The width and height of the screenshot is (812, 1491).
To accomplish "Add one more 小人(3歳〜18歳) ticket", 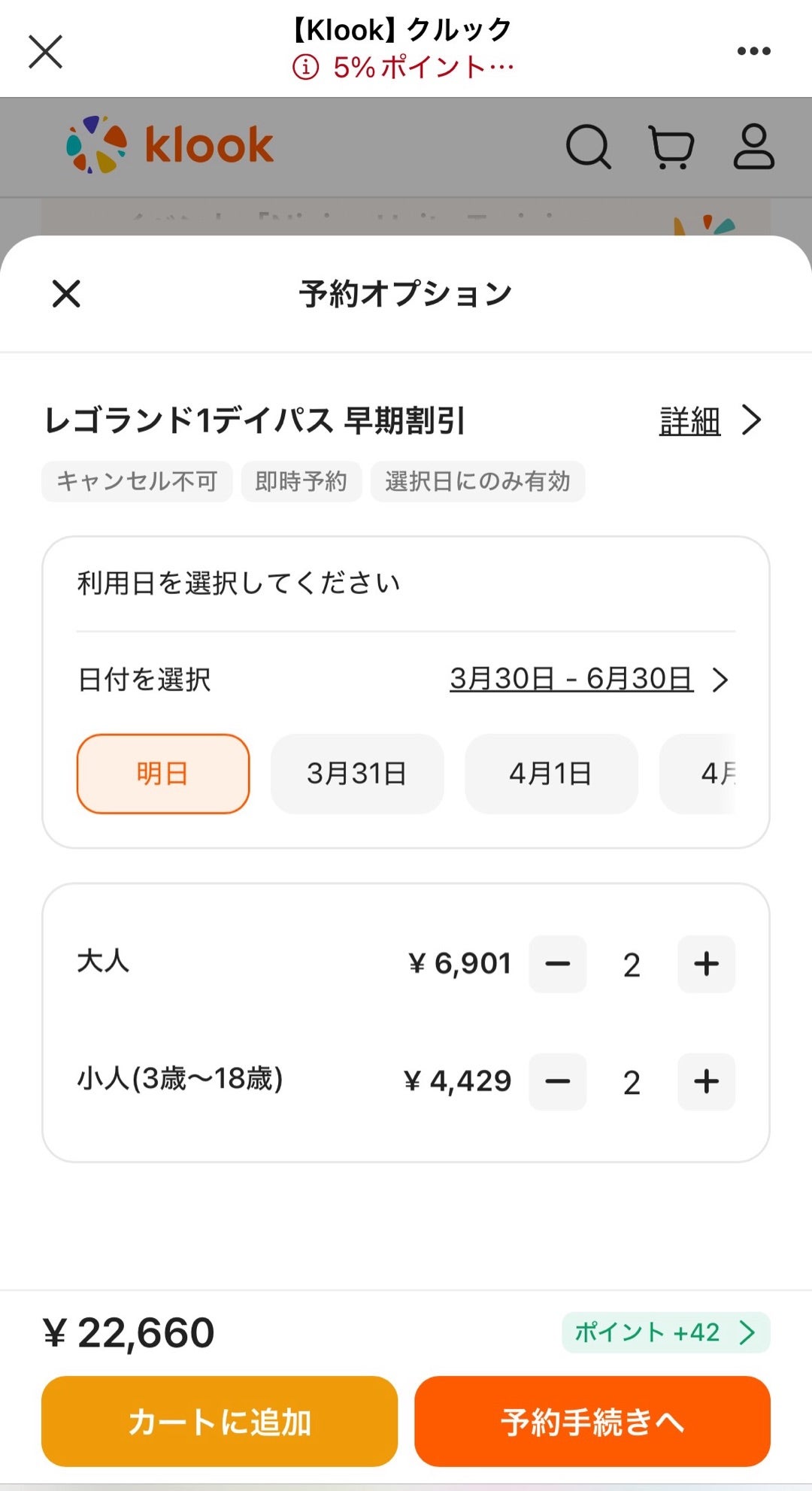I will point(706,1082).
